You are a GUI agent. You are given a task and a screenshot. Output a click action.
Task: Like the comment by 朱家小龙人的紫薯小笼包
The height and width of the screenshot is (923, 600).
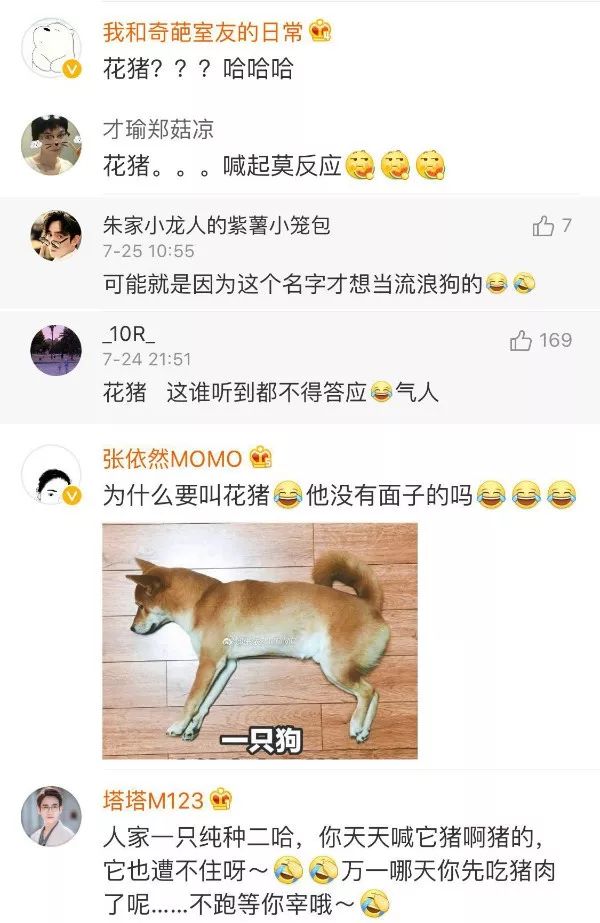(544, 226)
